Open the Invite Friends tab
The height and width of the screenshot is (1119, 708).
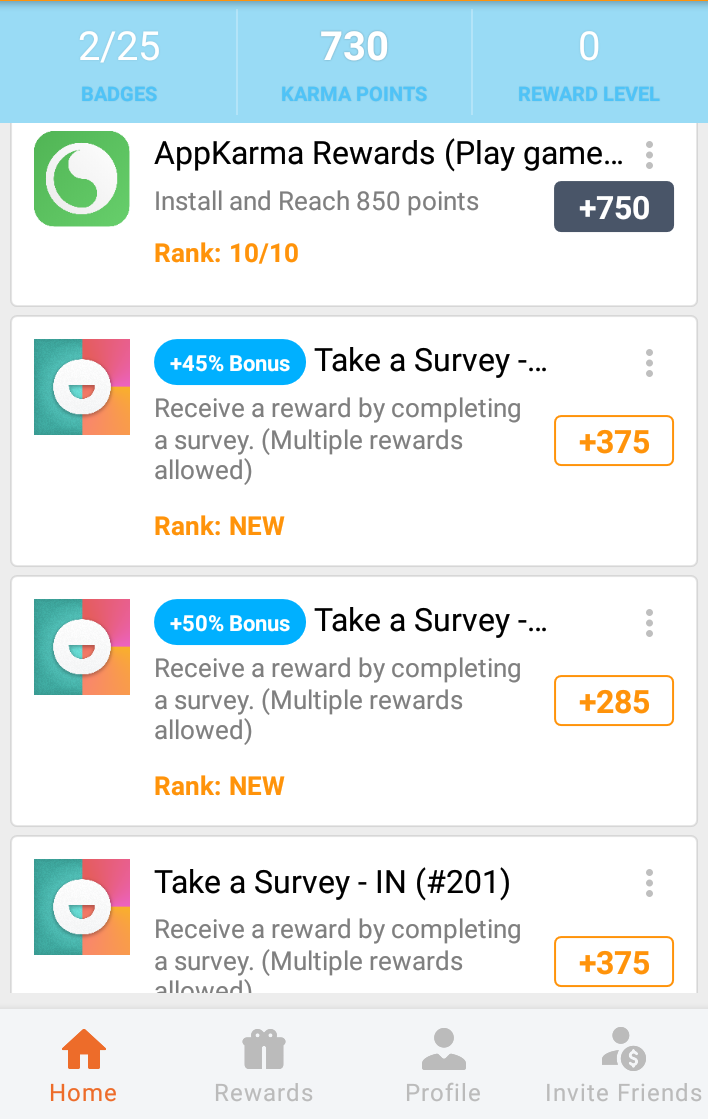(623, 1066)
